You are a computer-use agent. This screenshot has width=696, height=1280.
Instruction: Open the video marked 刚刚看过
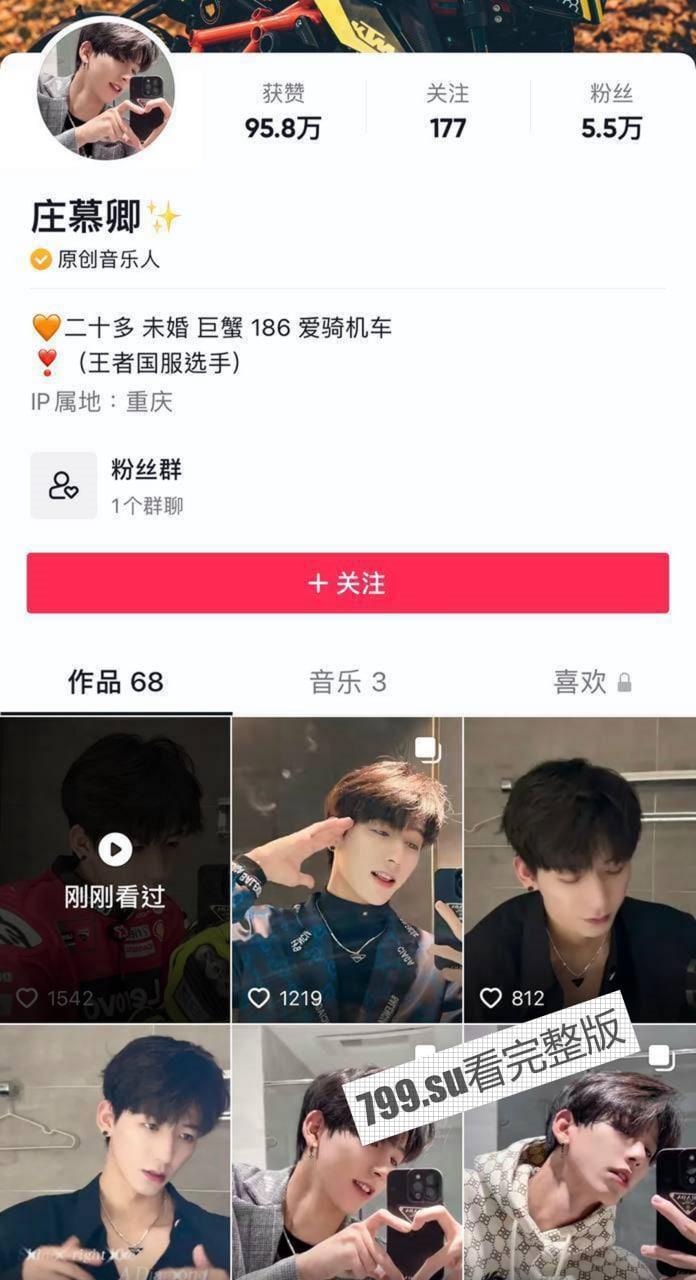click(115, 869)
